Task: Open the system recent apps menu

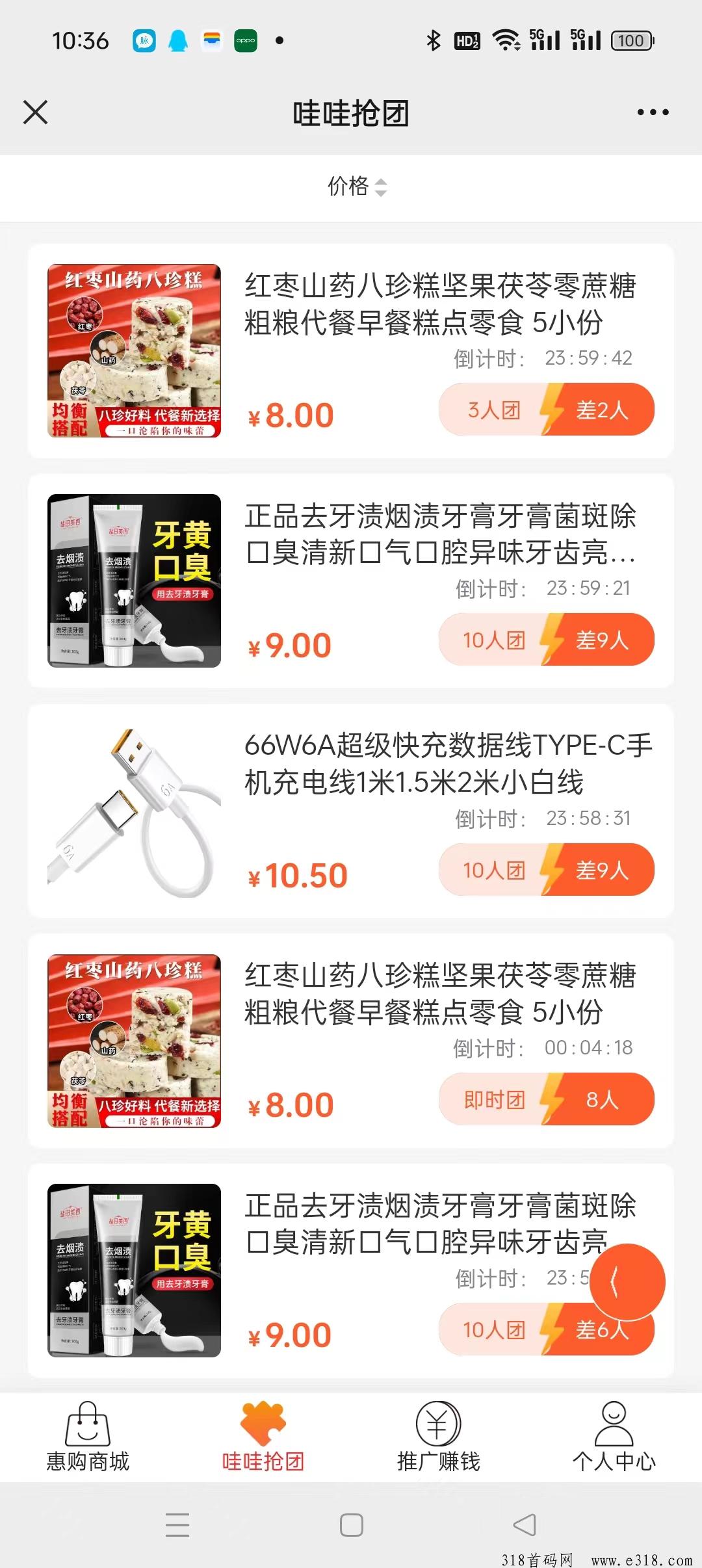Action: point(177,1525)
